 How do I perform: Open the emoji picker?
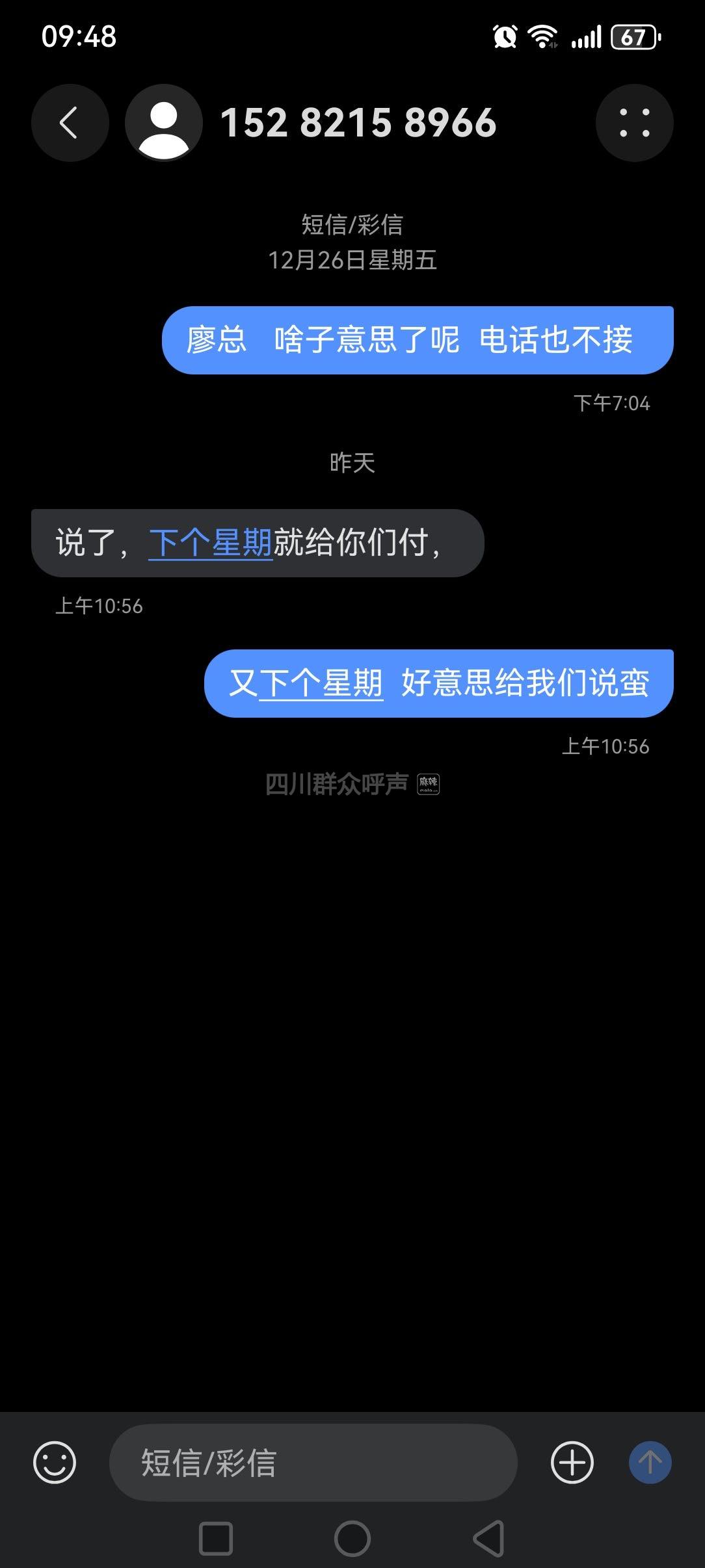55,1463
